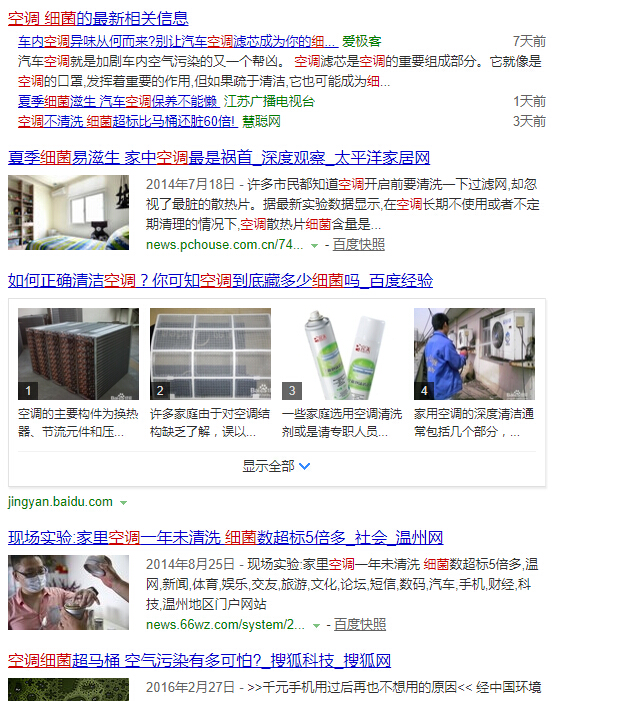The width and height of the screenshot is (628, 701).
Task: Expand the dropdown arrow beside jingyan.baidu.com
Action: click(x=124, y=502)
